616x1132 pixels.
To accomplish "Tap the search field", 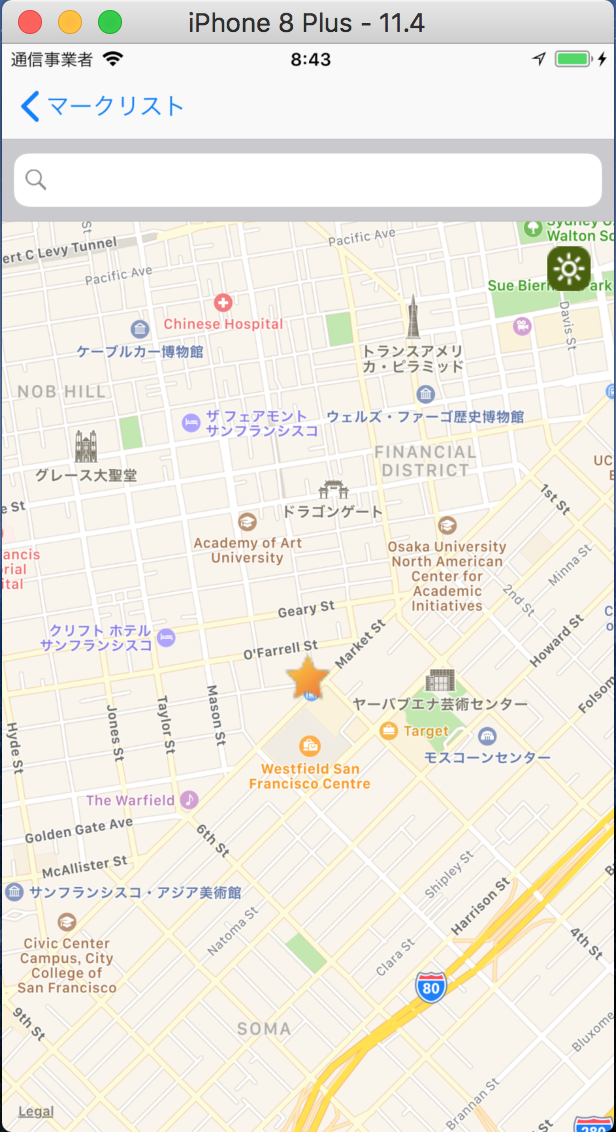I will point(308,180).
